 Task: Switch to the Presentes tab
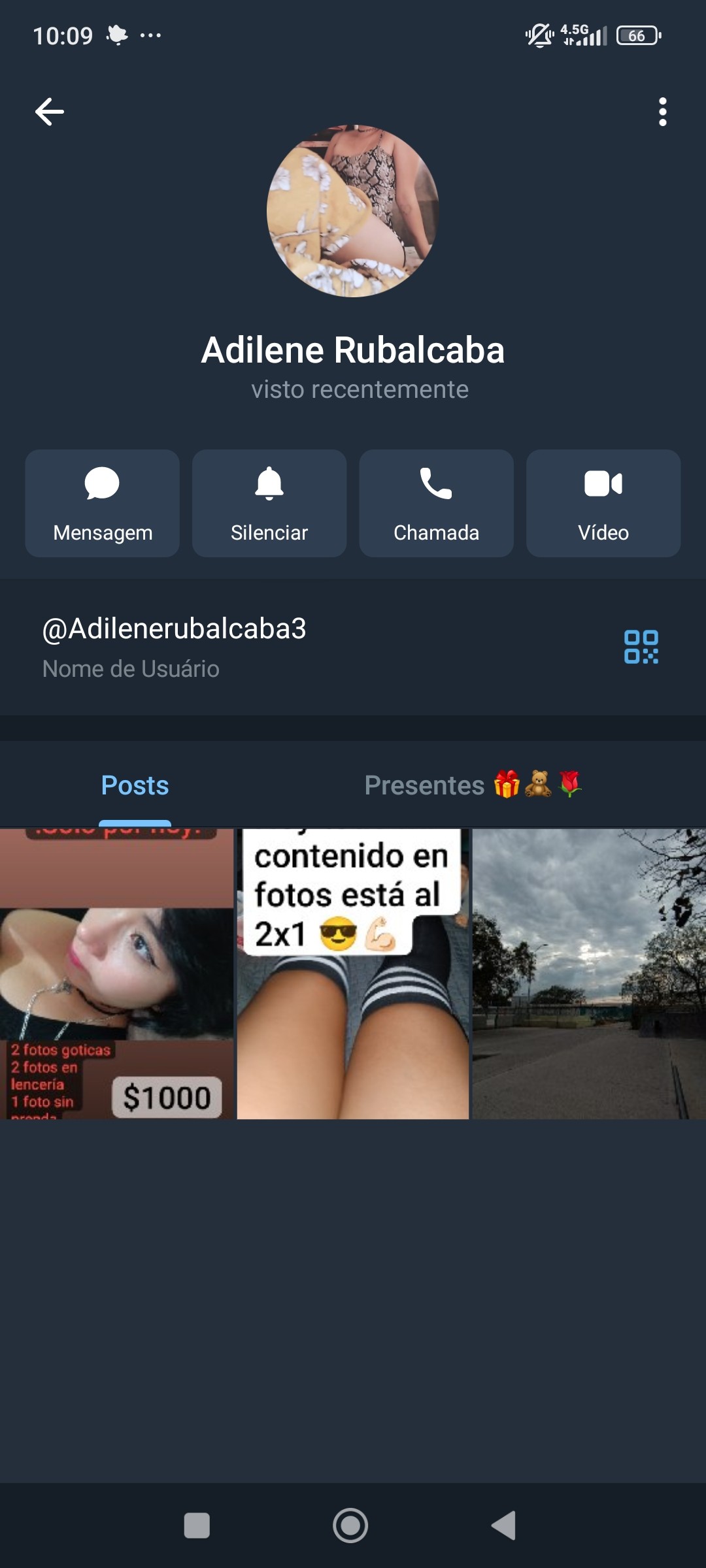tap(472, 785)
